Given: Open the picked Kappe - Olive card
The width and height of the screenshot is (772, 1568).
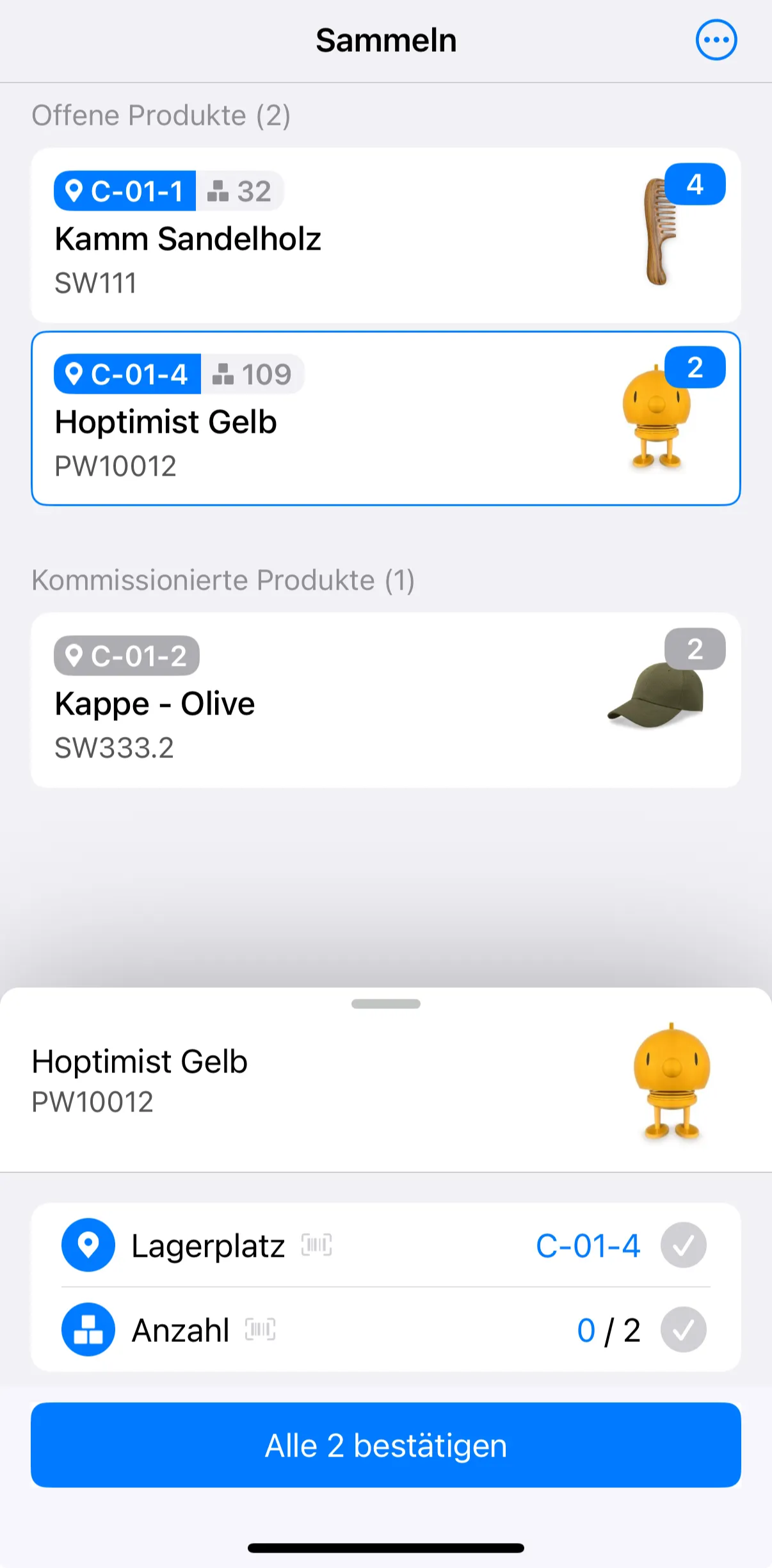Looking at the screenshot, I should pos(385,700).
